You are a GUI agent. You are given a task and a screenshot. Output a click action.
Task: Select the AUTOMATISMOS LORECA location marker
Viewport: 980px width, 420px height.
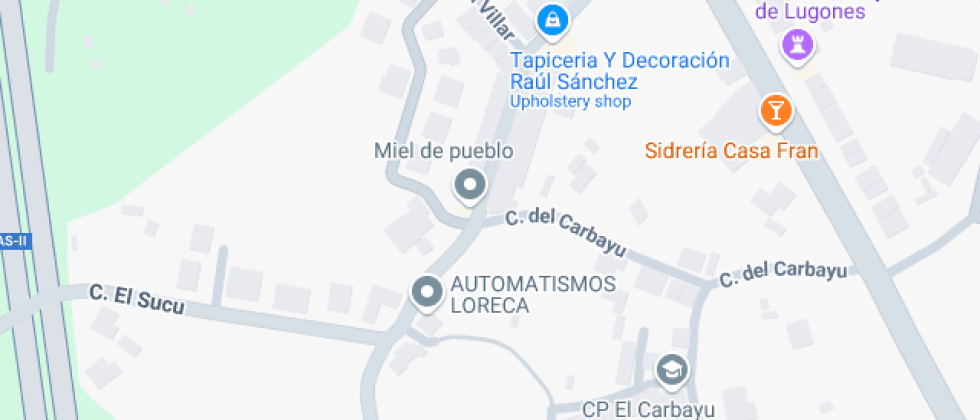pos(428,292)
